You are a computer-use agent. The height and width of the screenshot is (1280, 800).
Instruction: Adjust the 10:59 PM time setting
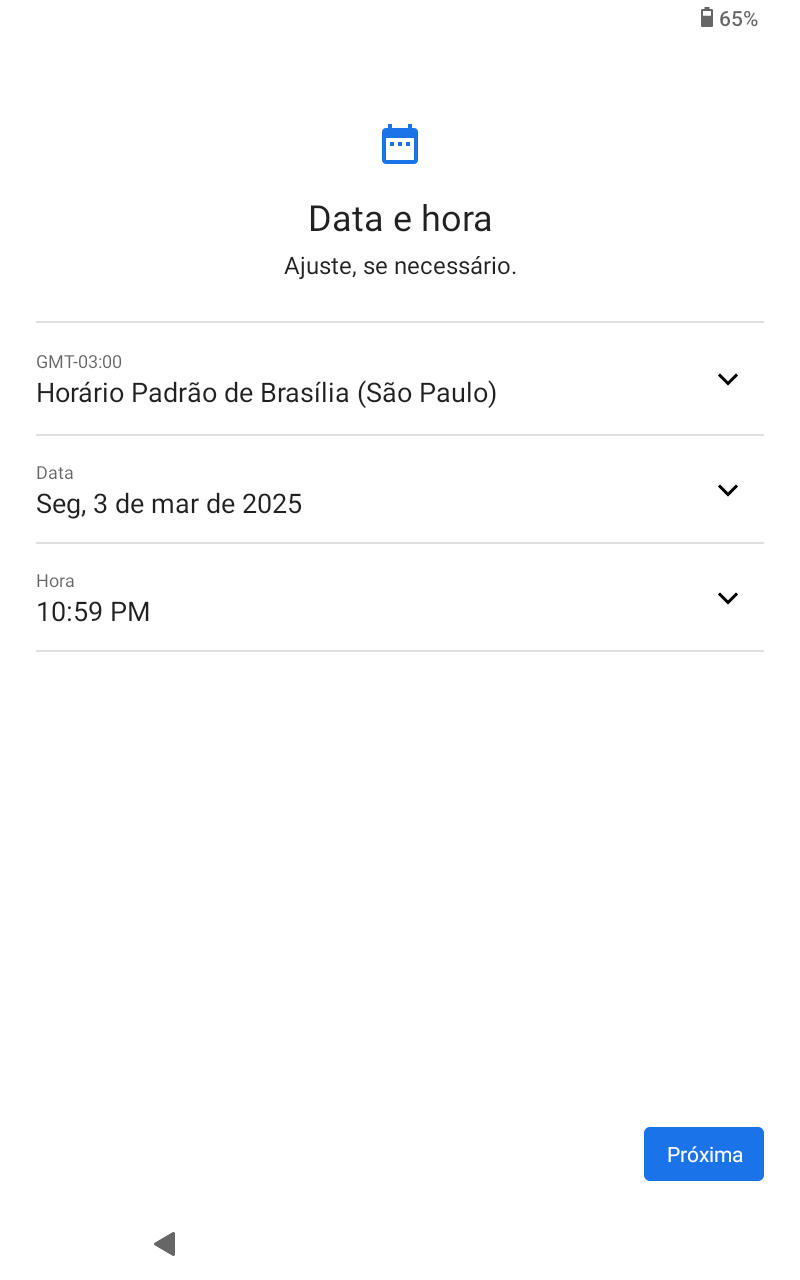(x=400, y=598)
